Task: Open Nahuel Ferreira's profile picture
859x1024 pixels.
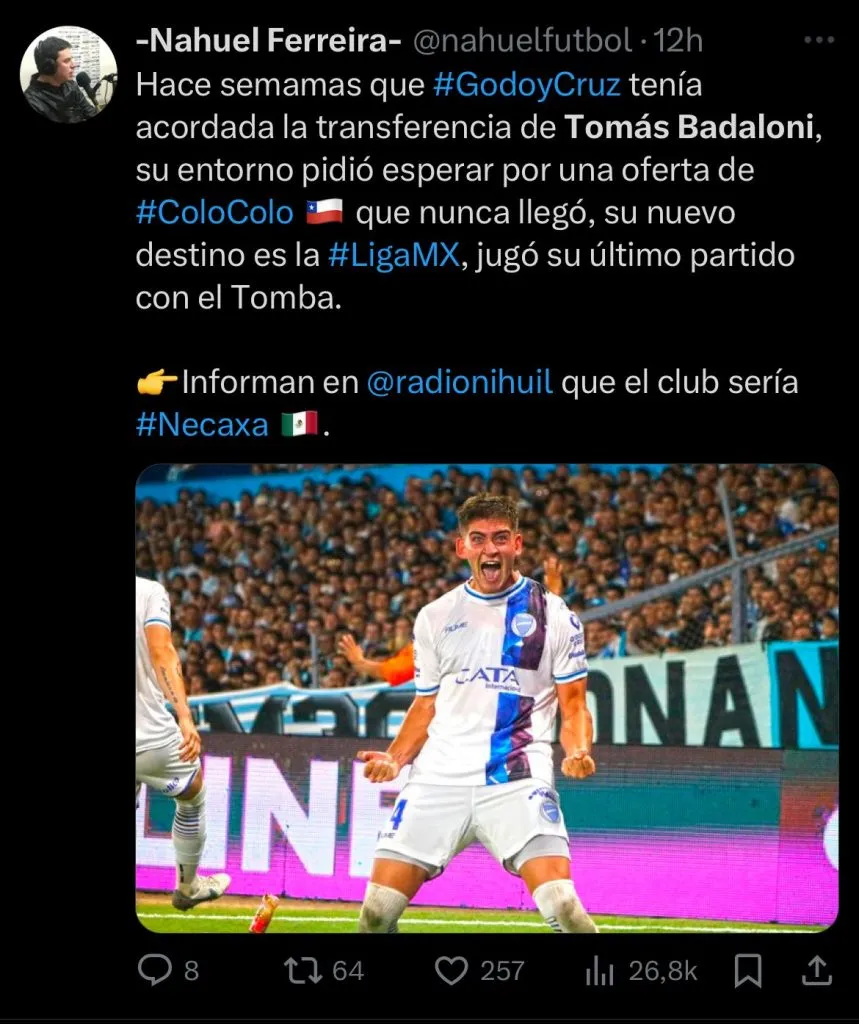Action: tap(69, 75)
